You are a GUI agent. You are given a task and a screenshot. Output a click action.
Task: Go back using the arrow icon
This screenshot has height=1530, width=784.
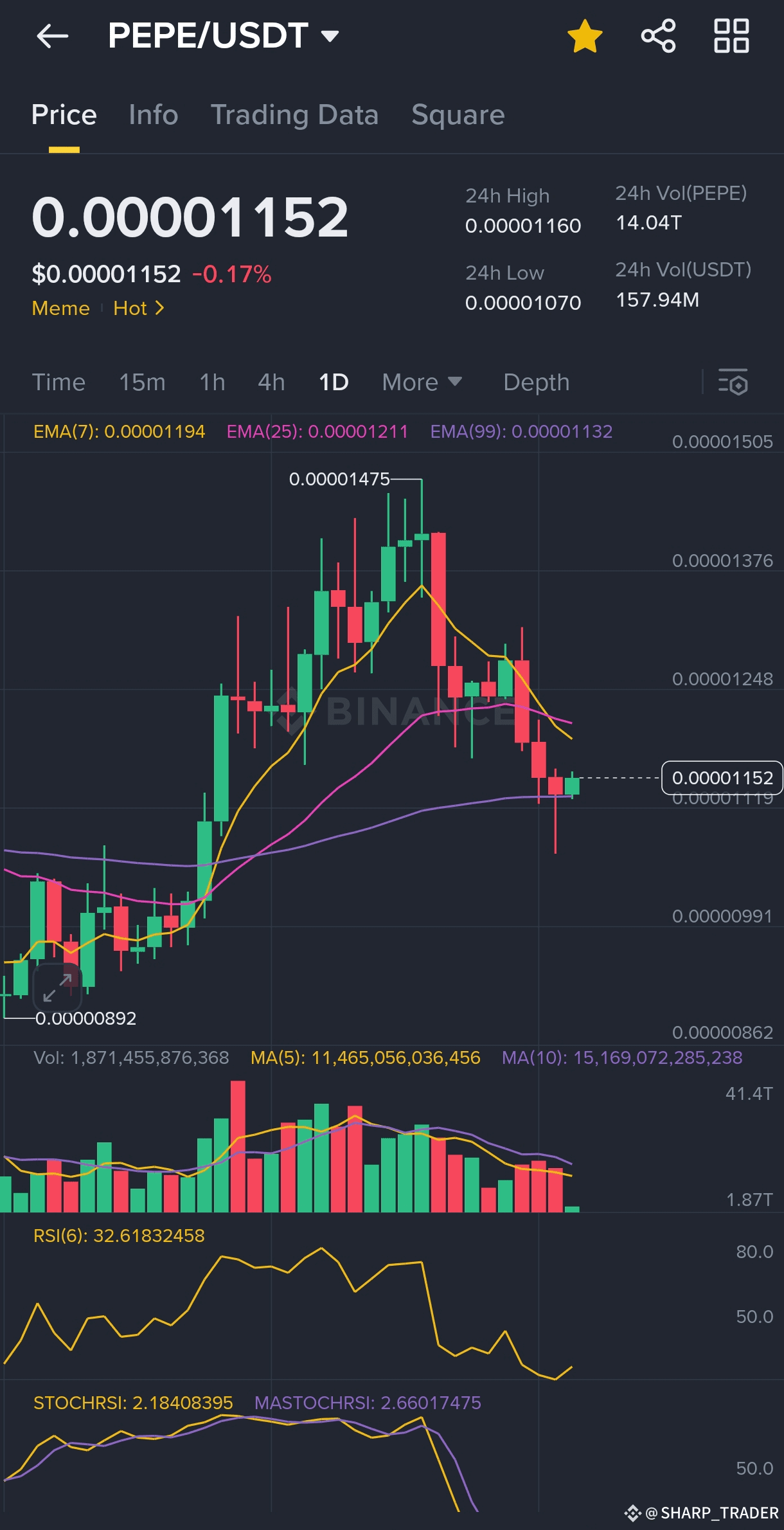[x=53, y=36]
